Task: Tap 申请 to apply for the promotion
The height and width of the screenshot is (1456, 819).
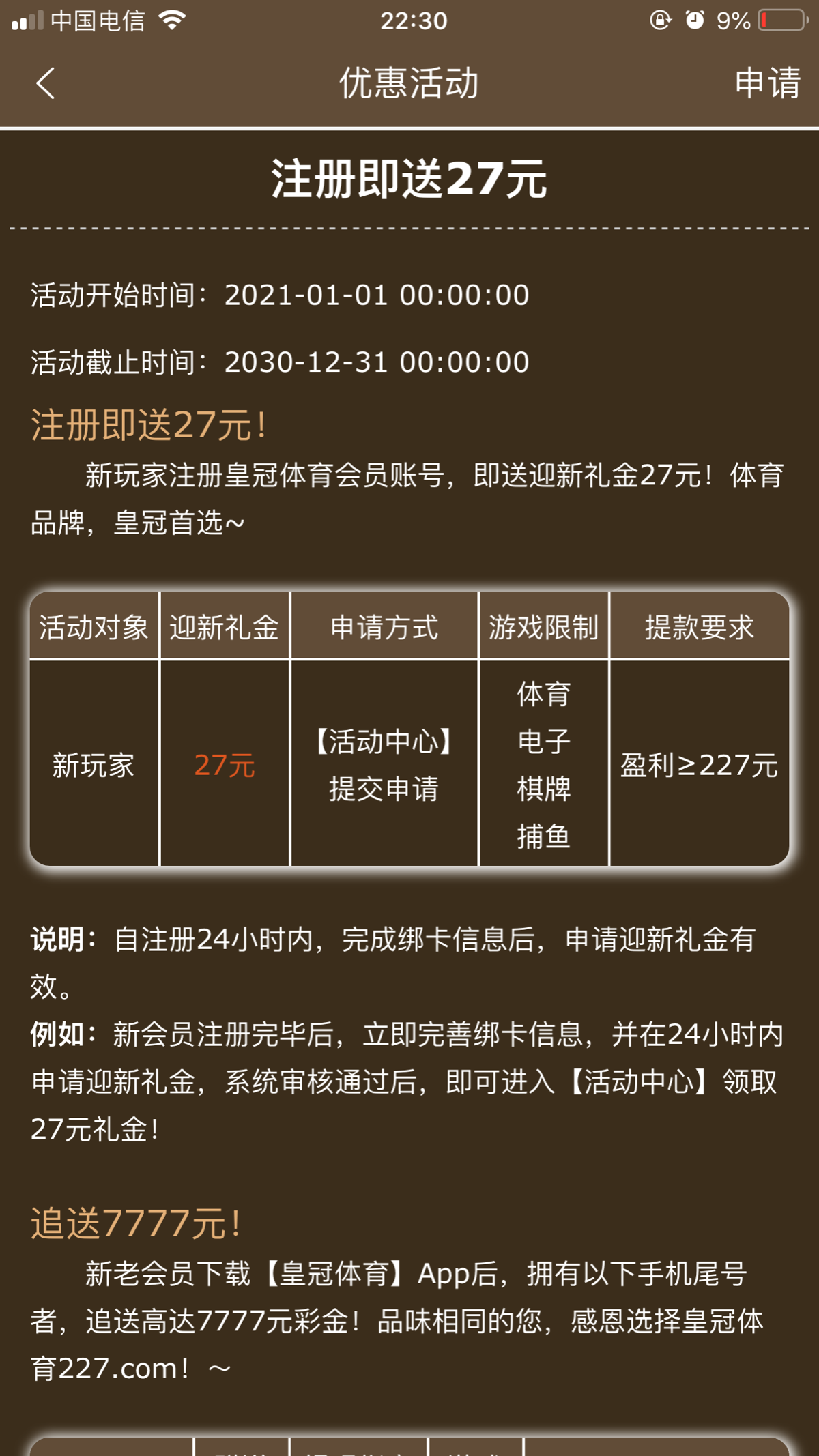Action: coord(766,83)
